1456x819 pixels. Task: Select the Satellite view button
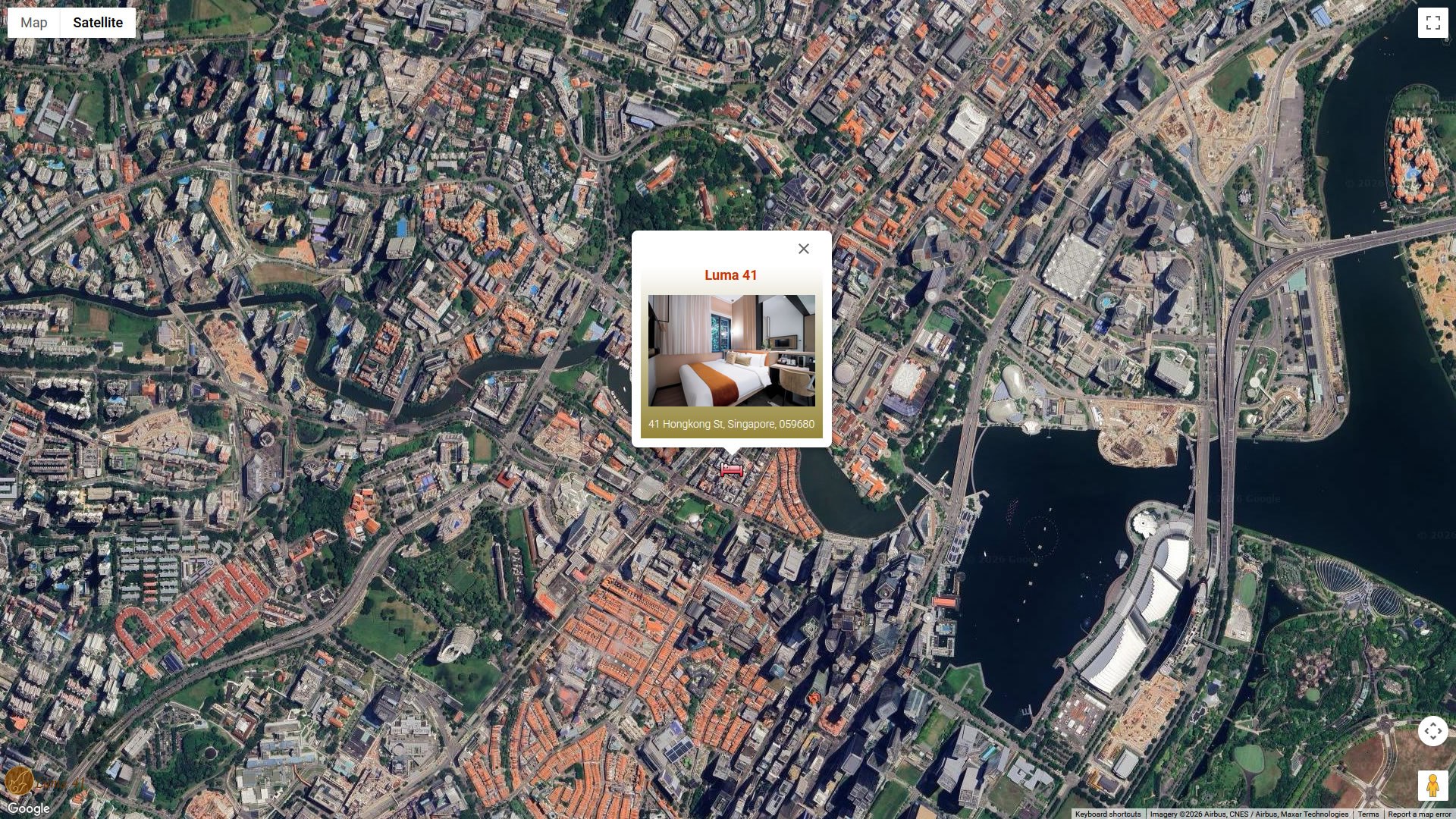pyautogui.click(x=98, y=23)
